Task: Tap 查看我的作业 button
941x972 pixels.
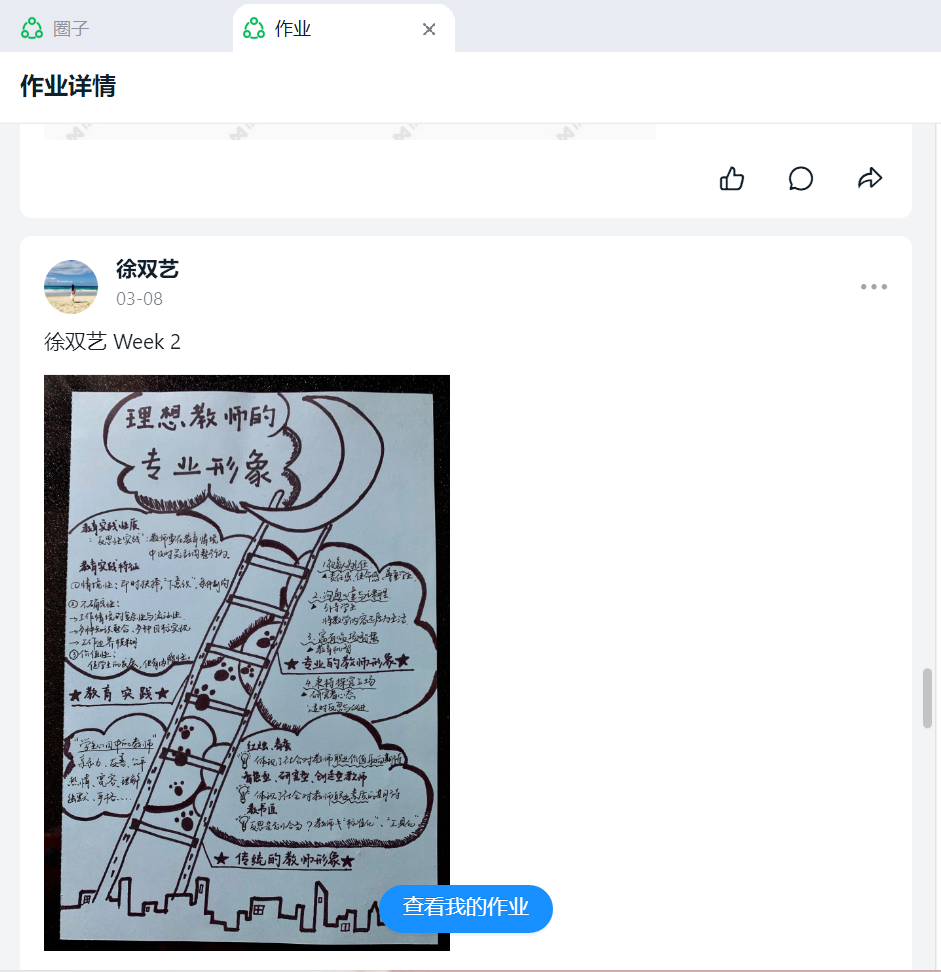Action: tap(466, 908)
